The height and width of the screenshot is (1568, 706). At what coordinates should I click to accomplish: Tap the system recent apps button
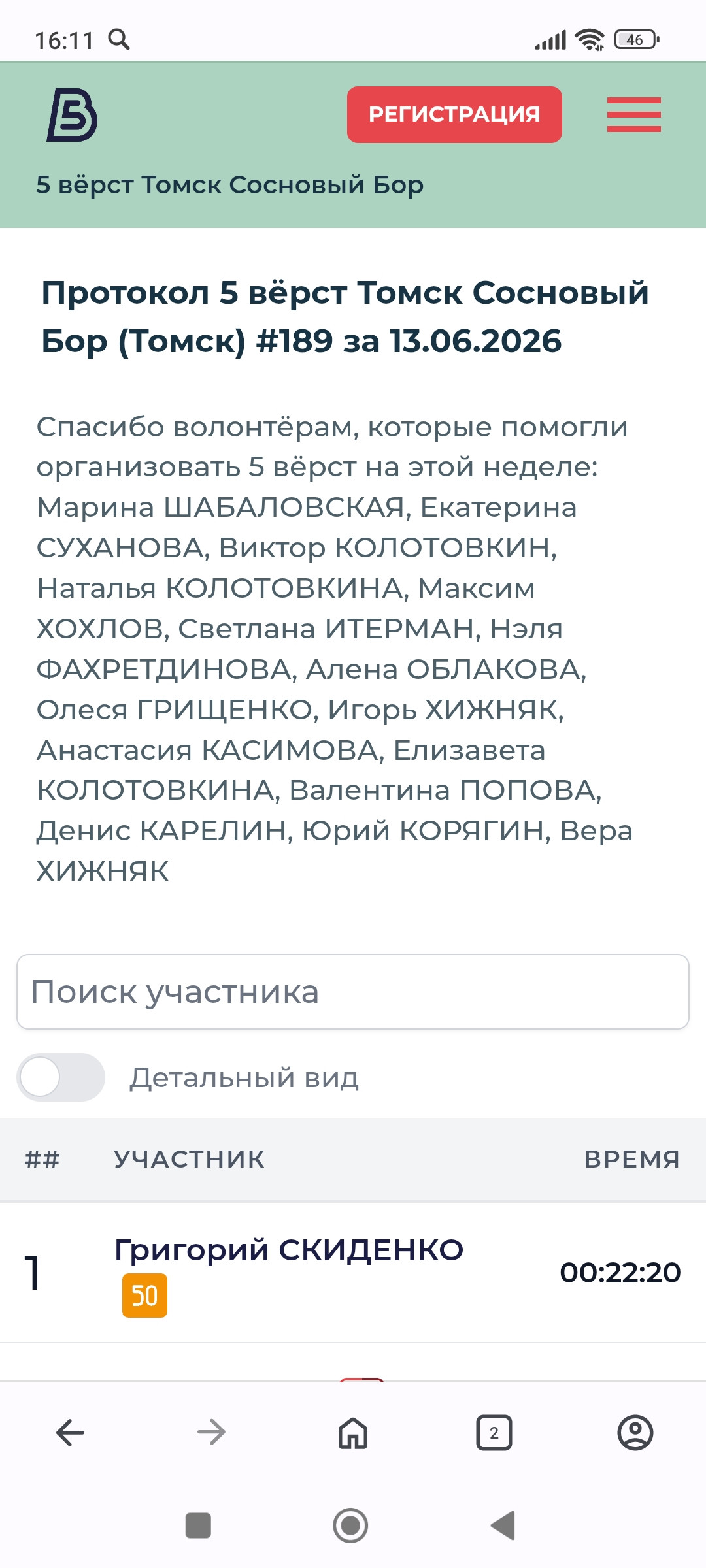pyautogui.click(x=198, y=1526)
